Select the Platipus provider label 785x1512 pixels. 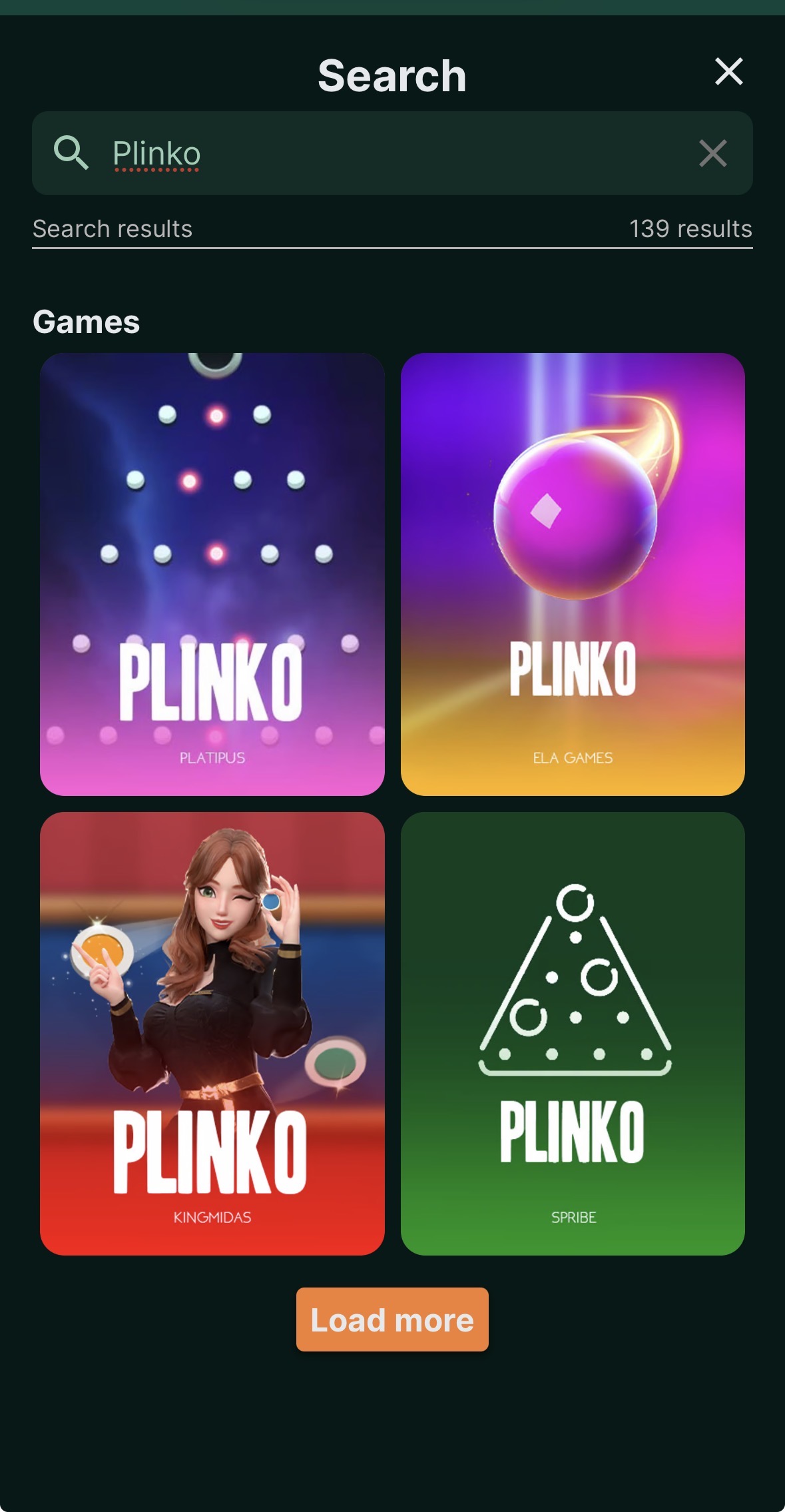tap(212, 757)
